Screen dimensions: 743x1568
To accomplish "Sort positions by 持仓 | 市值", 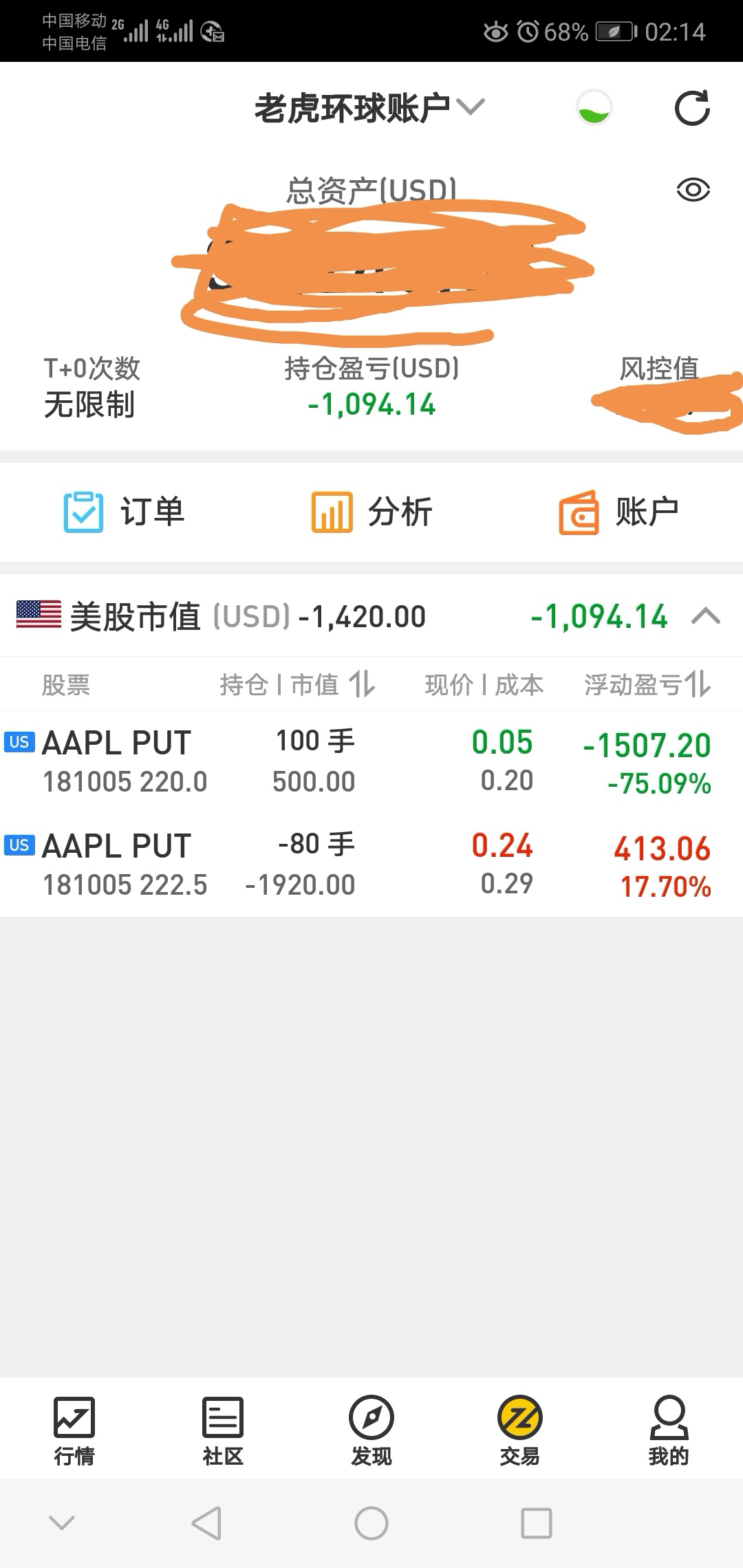I will click(x=297, y=684).
